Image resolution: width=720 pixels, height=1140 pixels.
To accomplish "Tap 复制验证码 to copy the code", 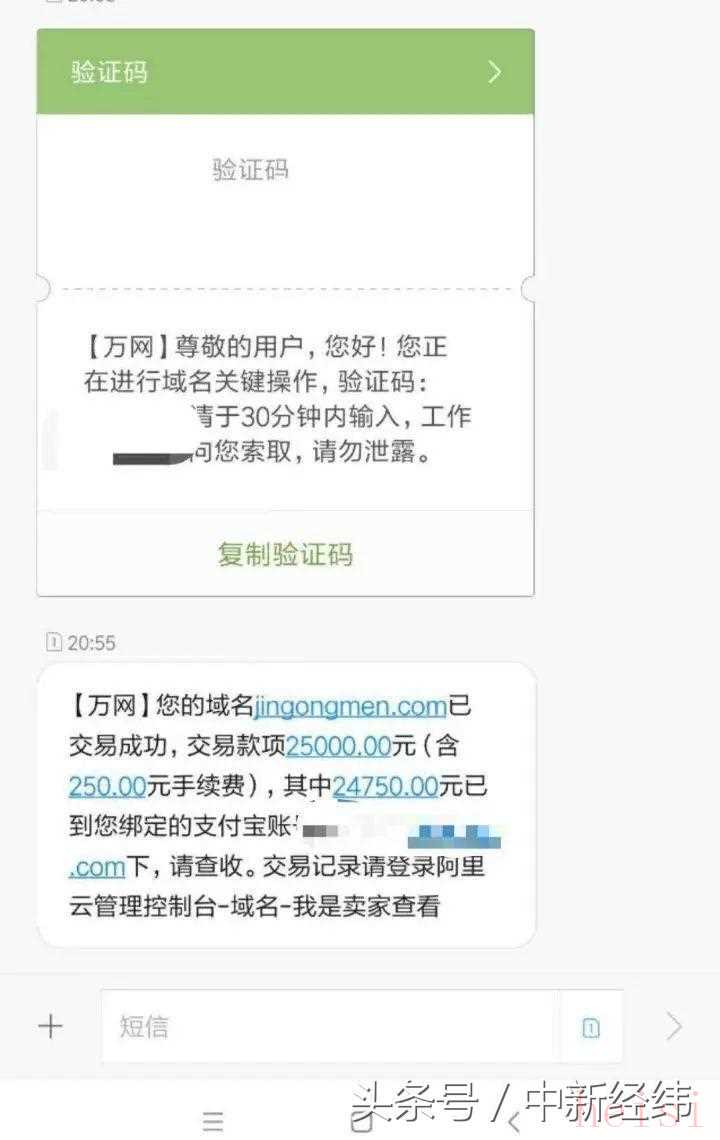I will tap(285, 554).
